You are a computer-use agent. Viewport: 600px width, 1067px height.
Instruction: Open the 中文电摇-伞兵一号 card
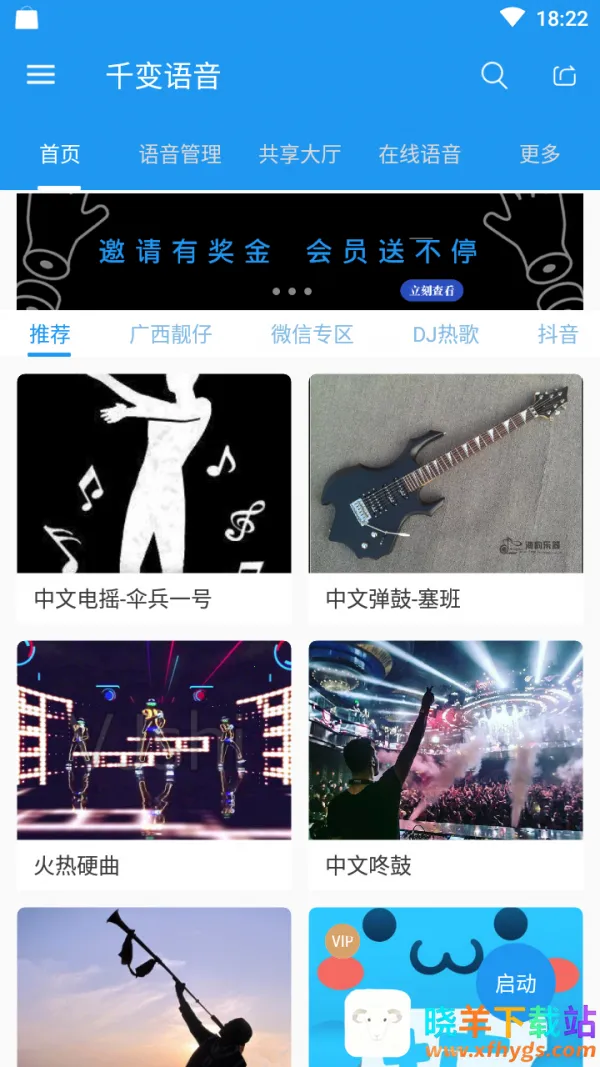coord(154,498)
